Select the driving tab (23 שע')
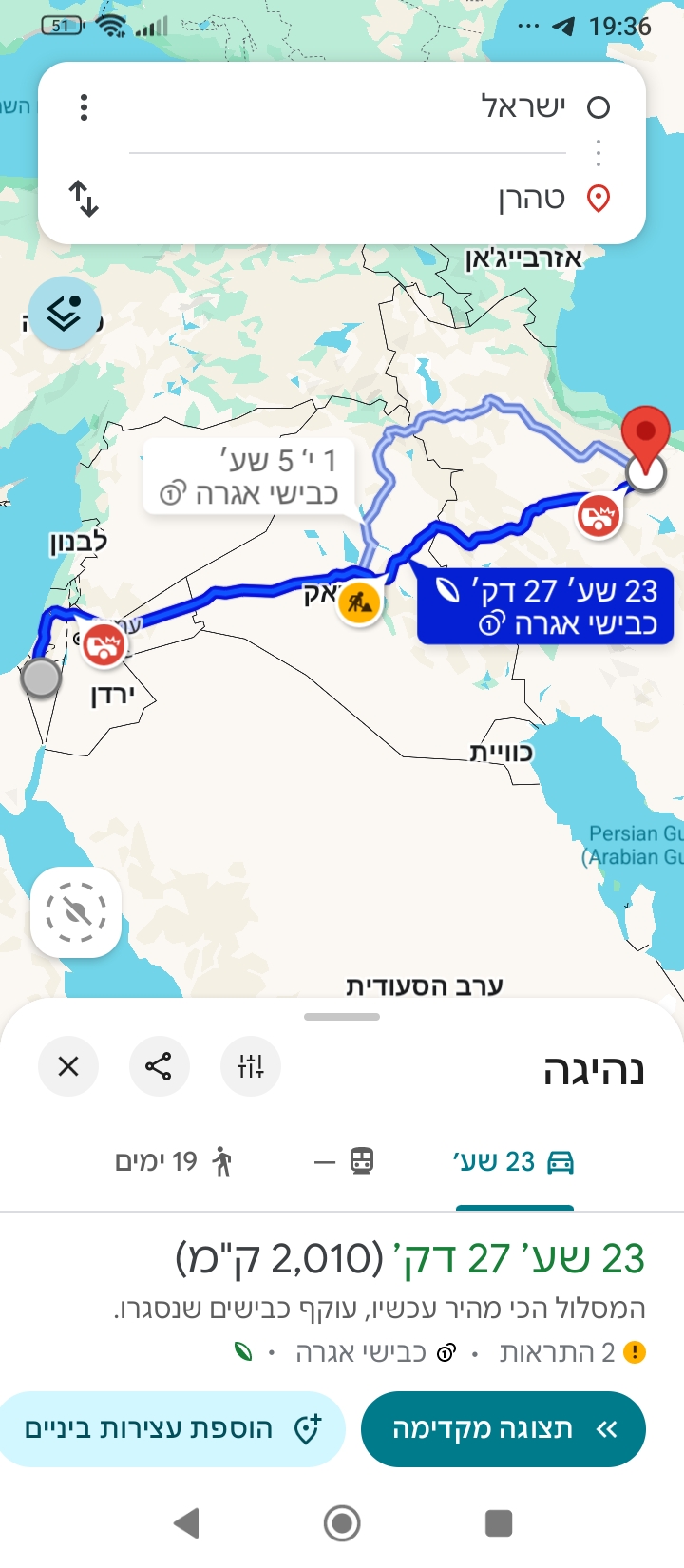The width and height of the screenshot is (684, 1568). tap(513, 1161)
